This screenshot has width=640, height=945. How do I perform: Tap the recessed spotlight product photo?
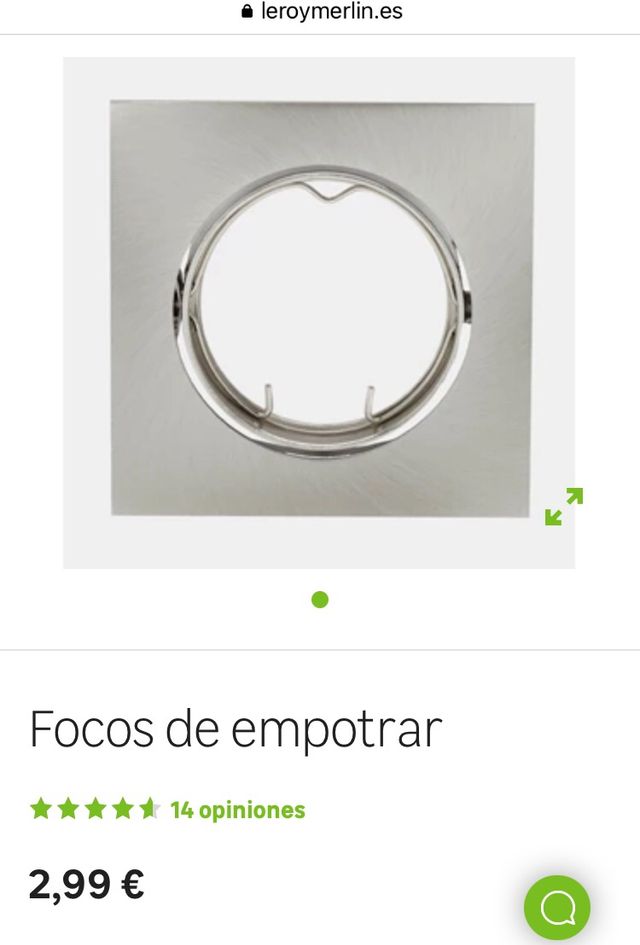coord(319,312)
